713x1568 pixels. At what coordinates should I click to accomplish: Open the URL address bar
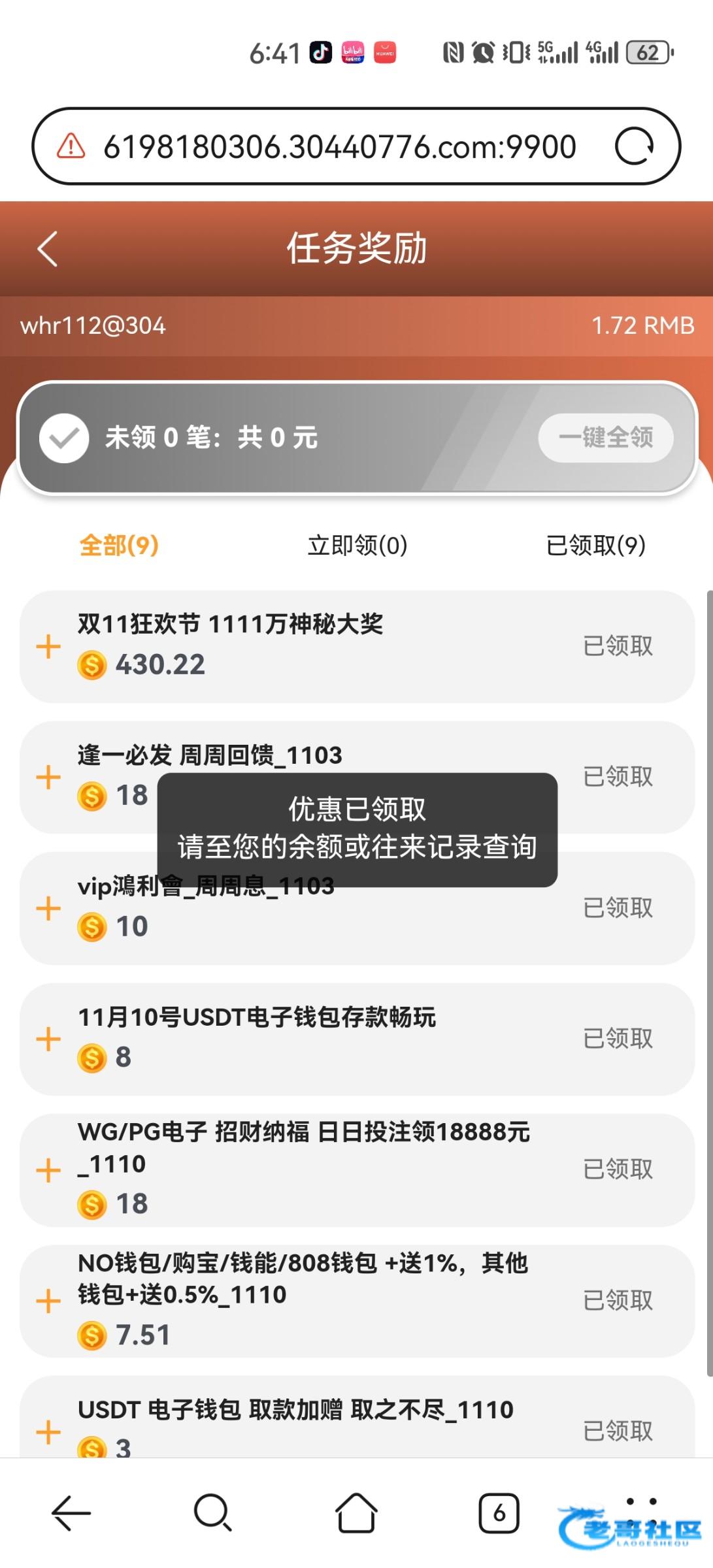(x=340, y=146)
